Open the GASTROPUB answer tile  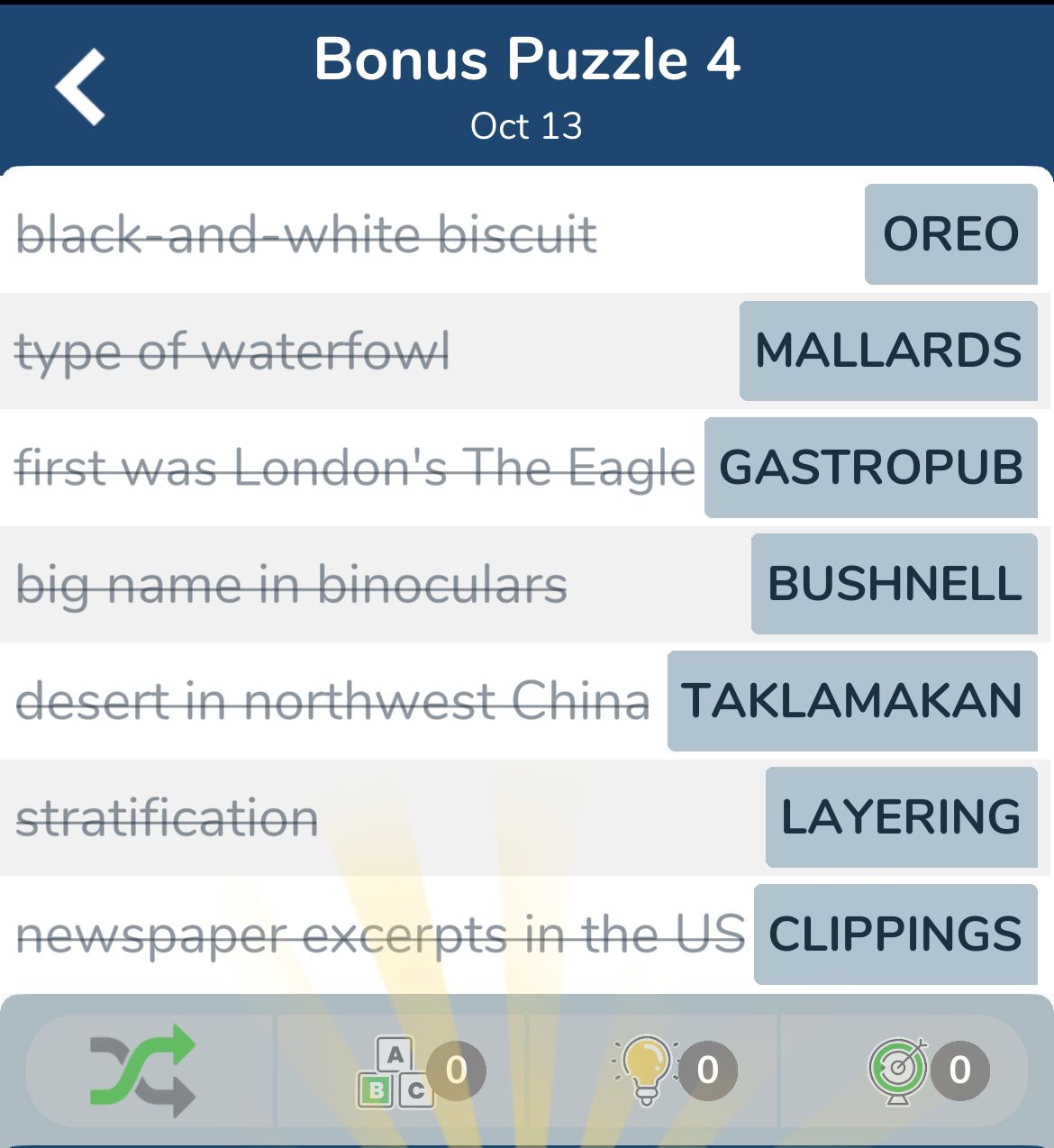click(870, 468)
